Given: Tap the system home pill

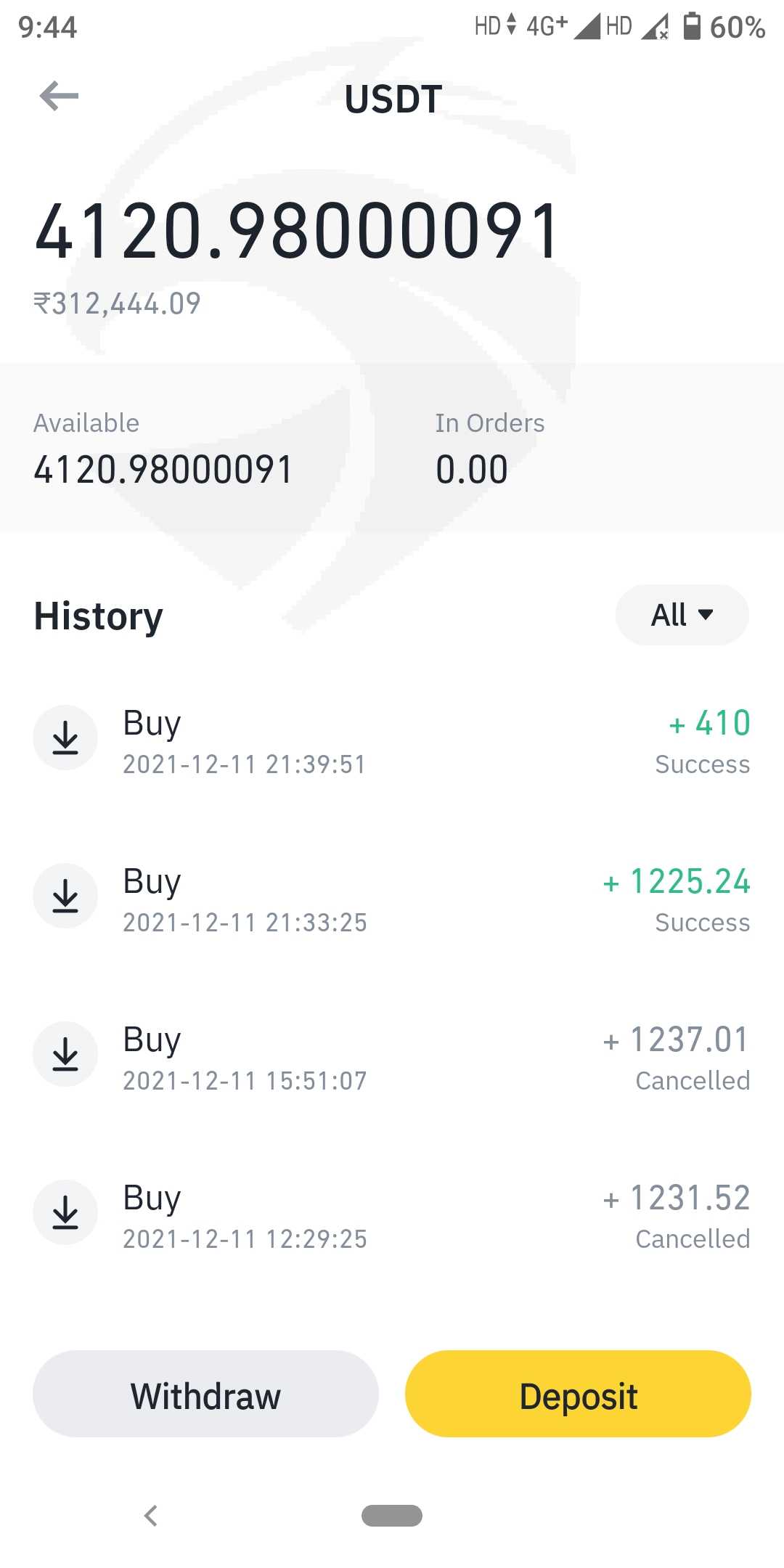Looking at the screenshot, I should pyautogui.click(x=392, y=1516).
